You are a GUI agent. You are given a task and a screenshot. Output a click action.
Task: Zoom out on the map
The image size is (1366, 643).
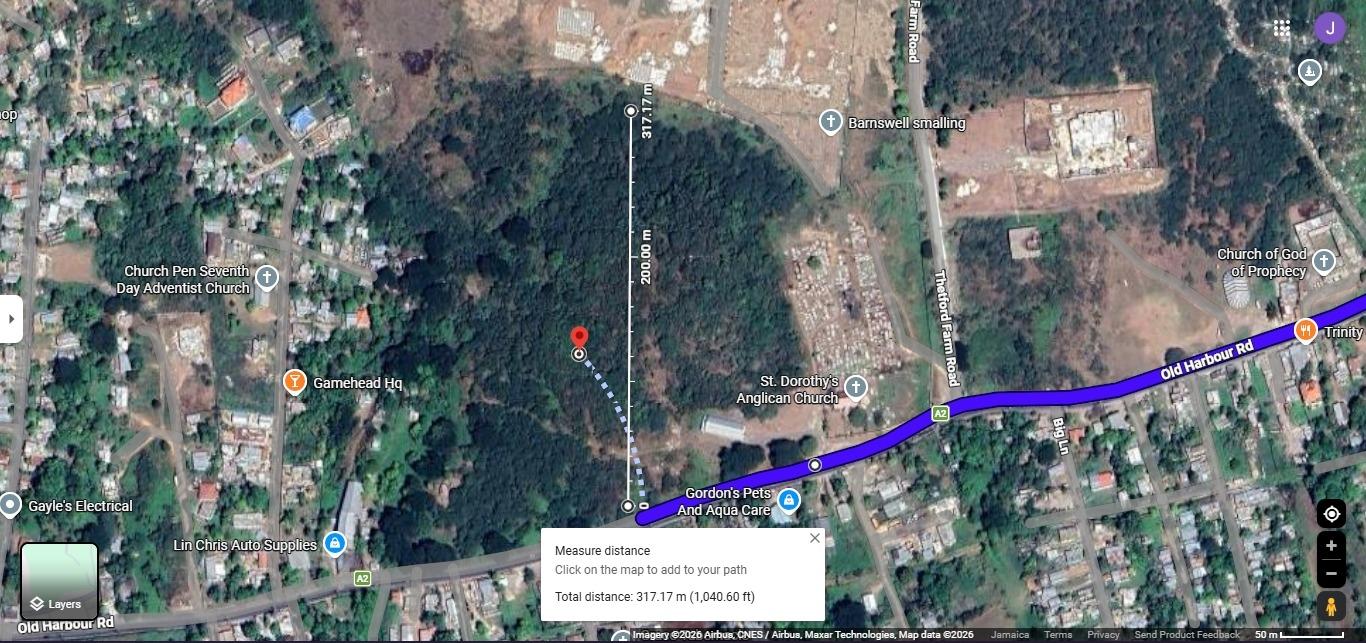(1331, 574)
